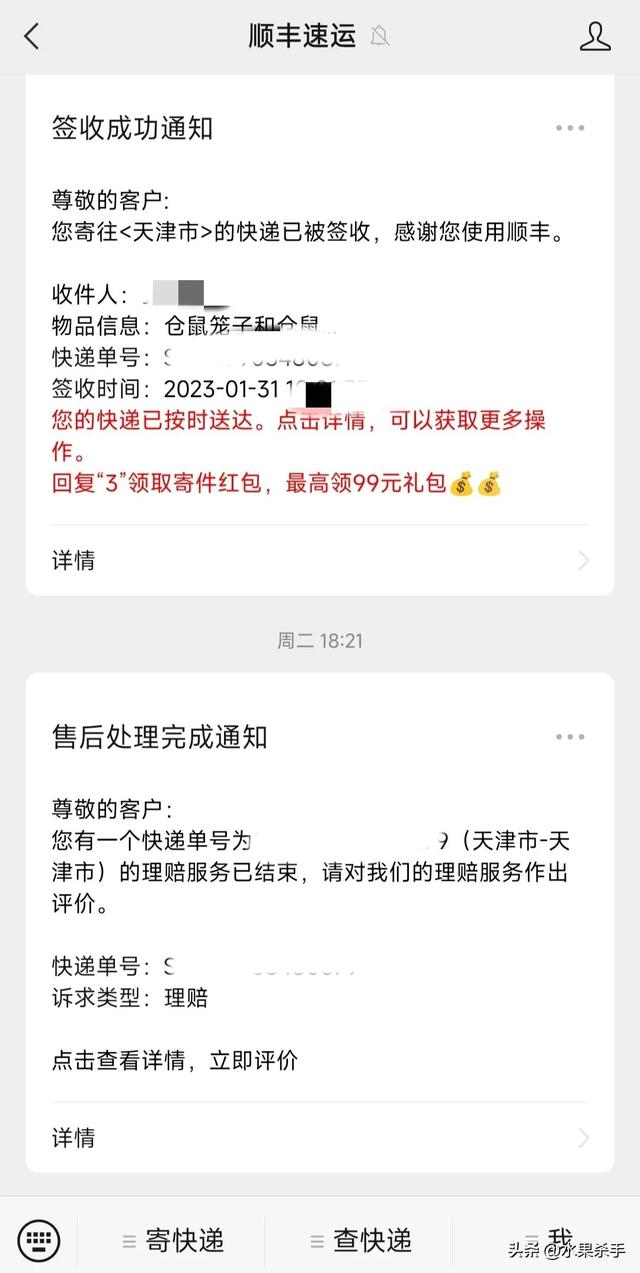This screenshot has height=1273, width=640.
Task: Open 详情 of the 售后处理完成通知 card
Action: tap(320, 1137)
